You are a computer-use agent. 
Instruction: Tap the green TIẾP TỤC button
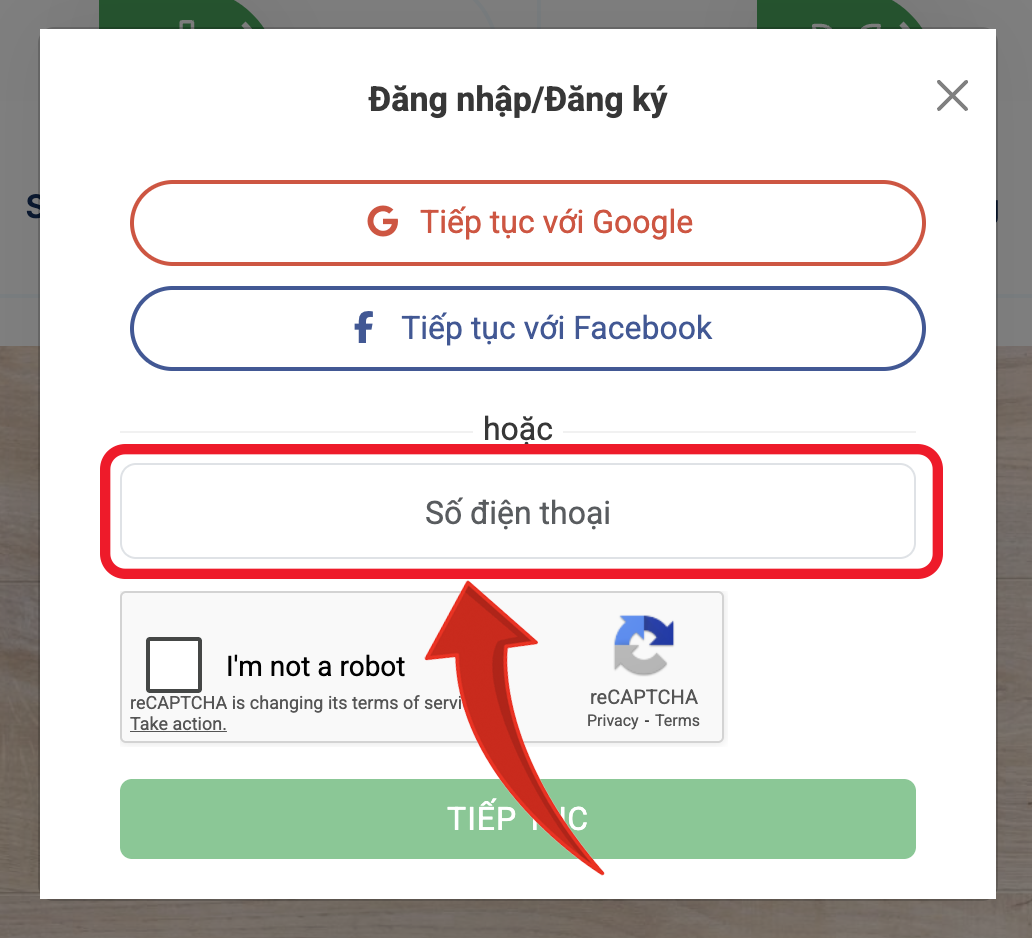[x=300, y=819]
